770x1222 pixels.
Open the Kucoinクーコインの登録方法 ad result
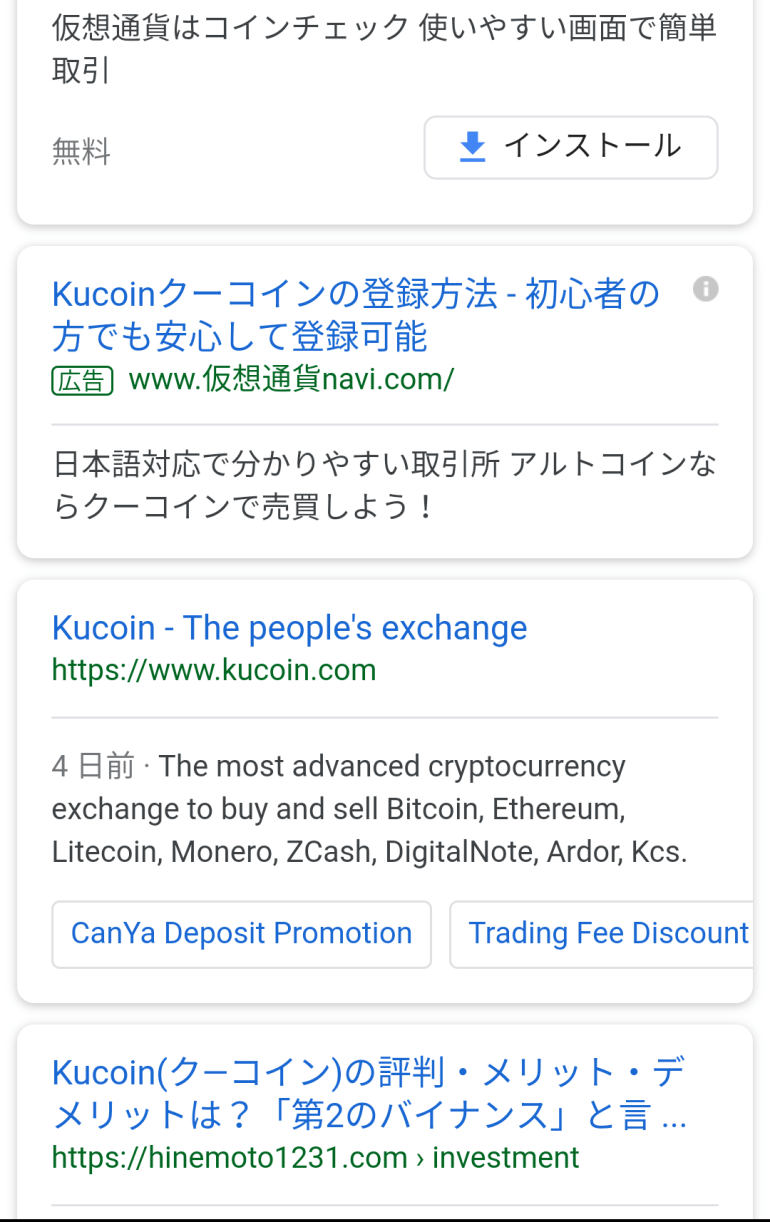pos(355,315)
